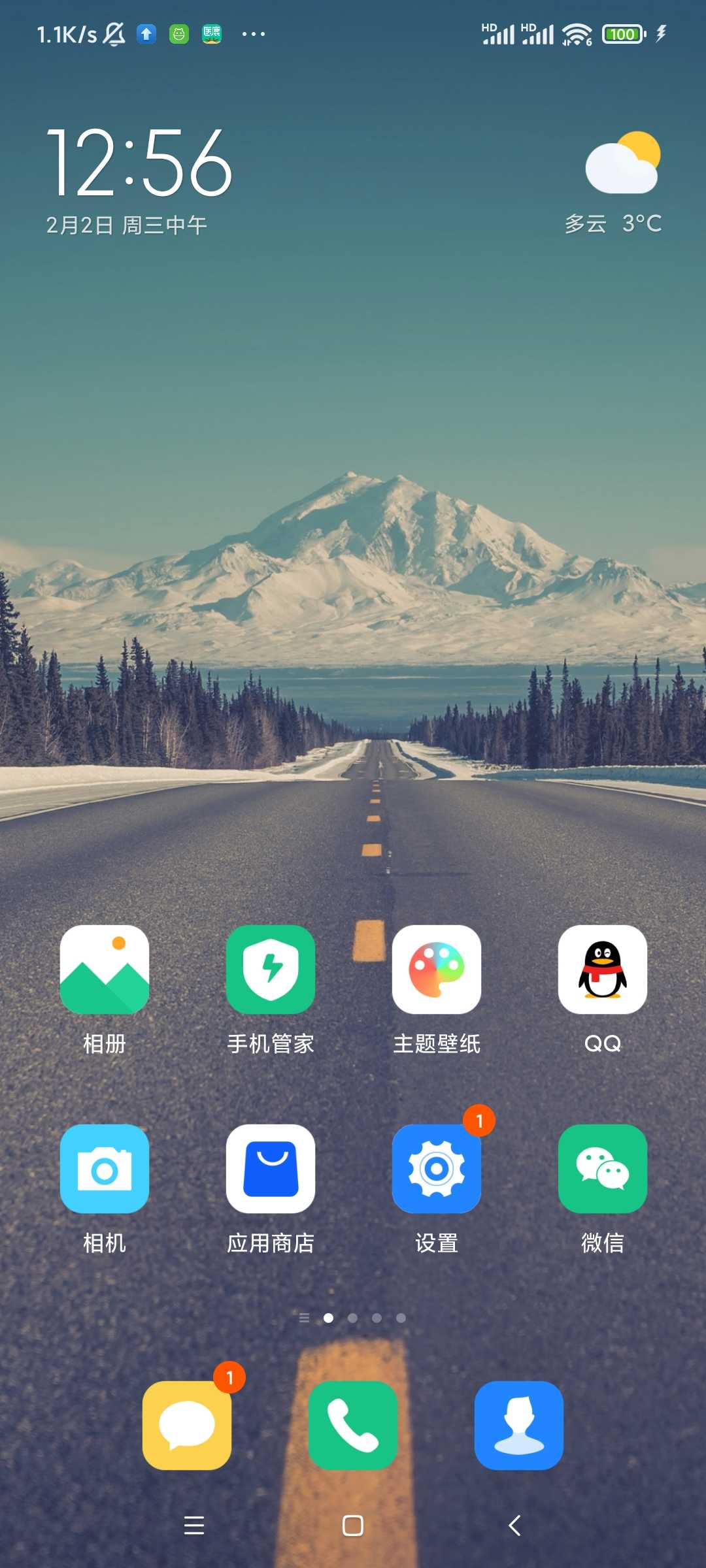Open 设置 settings app
This screenshot has height=1568, width=706.
[437, 1169]
